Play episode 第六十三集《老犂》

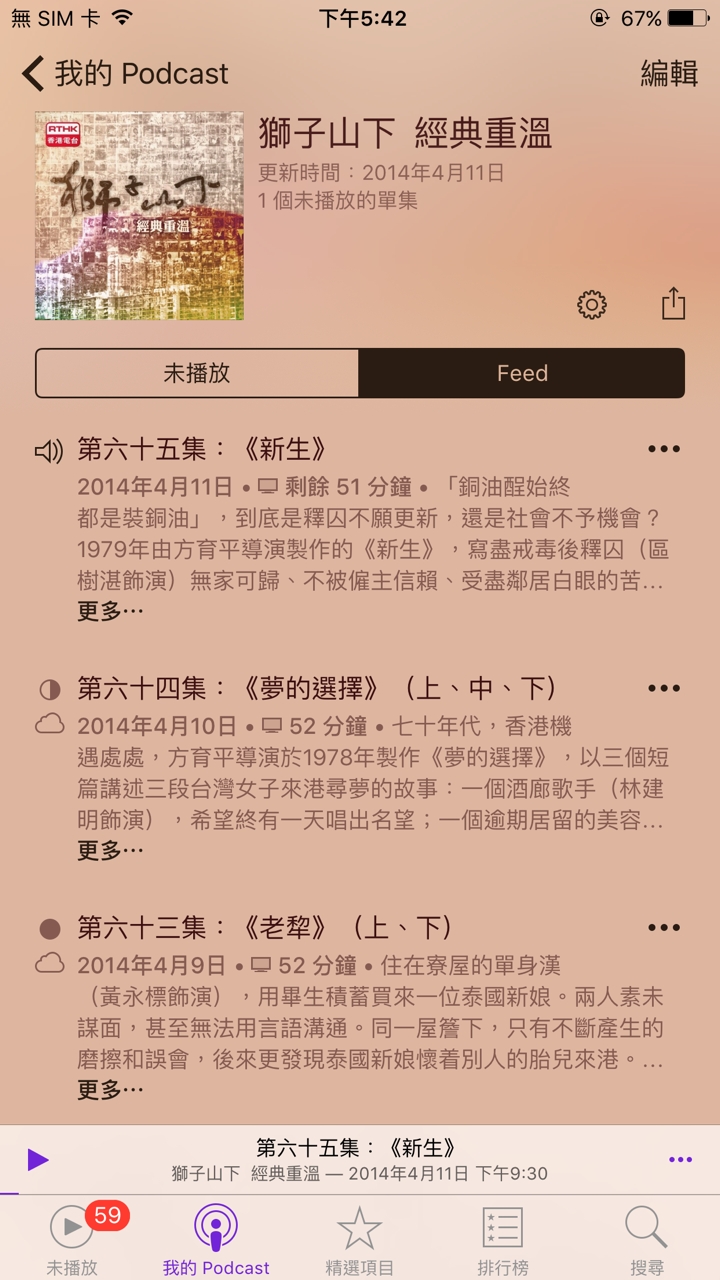[x=265, y=928]
